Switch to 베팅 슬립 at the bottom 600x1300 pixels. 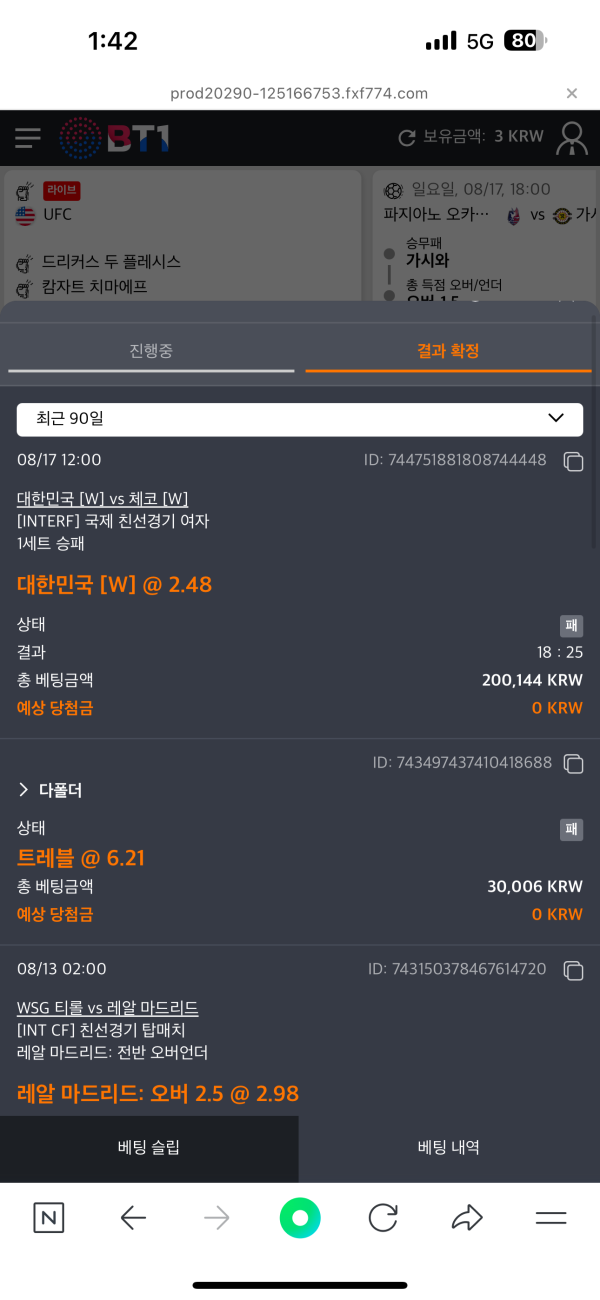pos(149,1148)
